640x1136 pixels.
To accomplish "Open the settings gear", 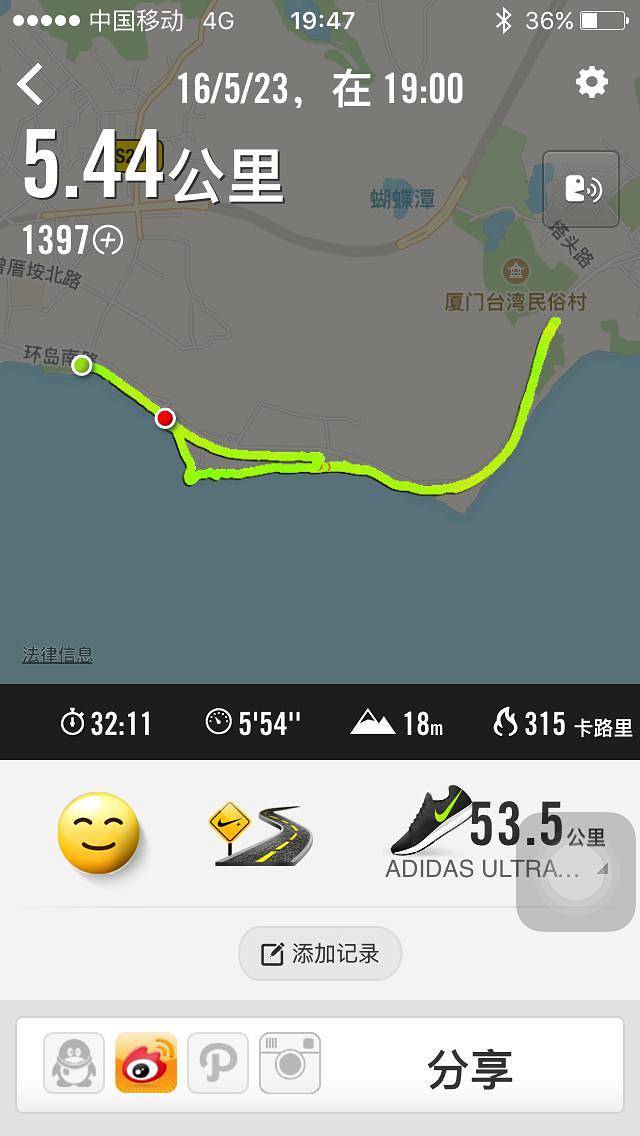I will point(591,82).
